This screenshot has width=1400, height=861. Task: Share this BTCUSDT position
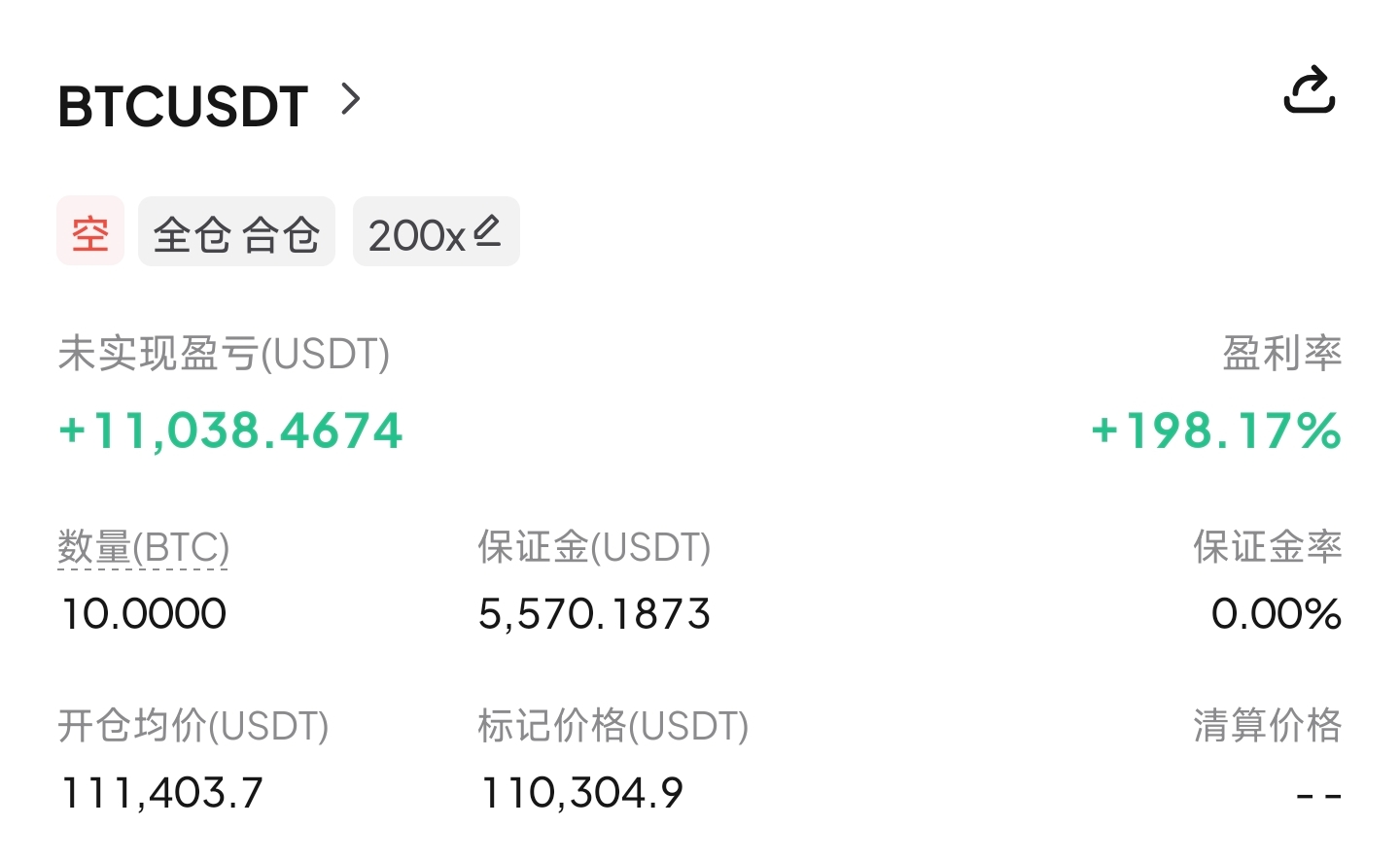(x=1309, y=91)
